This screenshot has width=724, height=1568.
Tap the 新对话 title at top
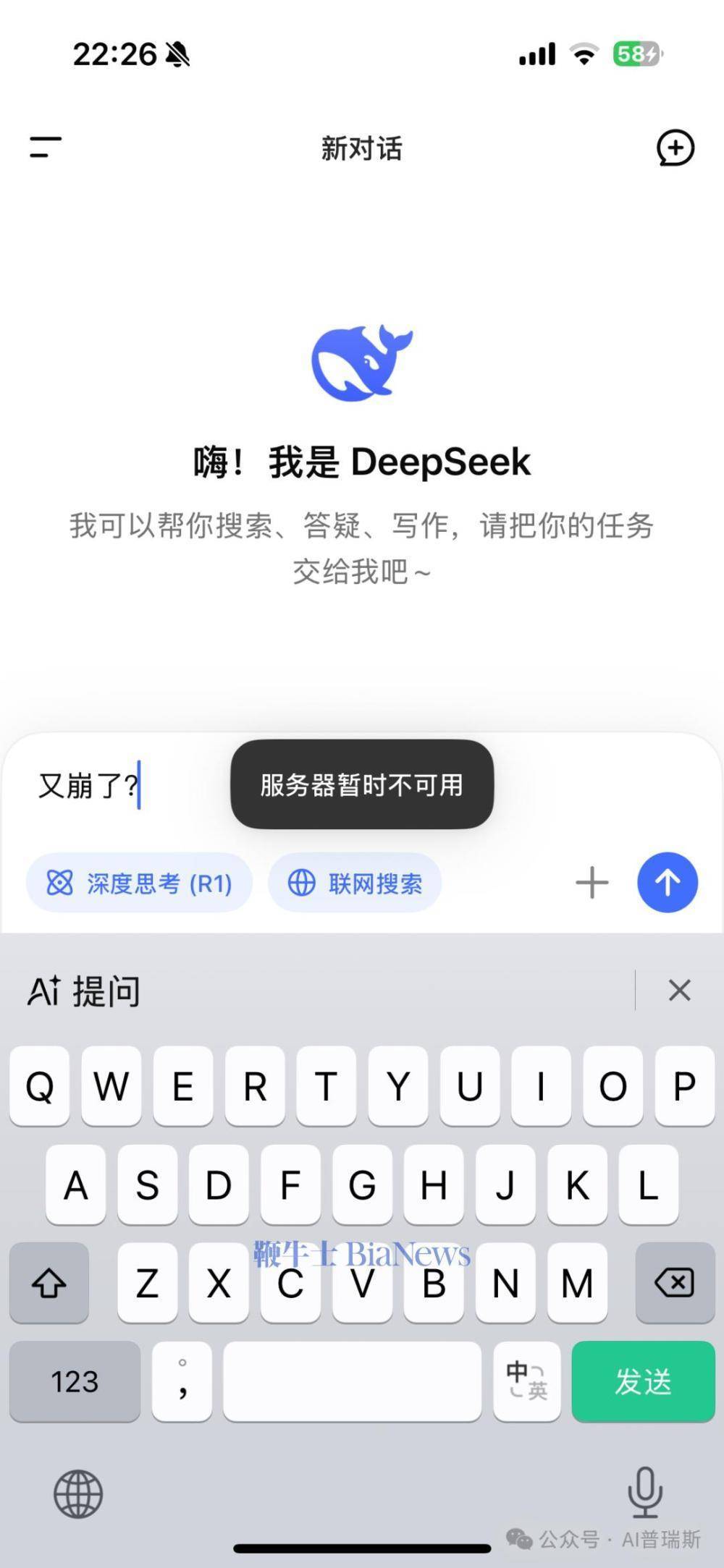point(362,149)
